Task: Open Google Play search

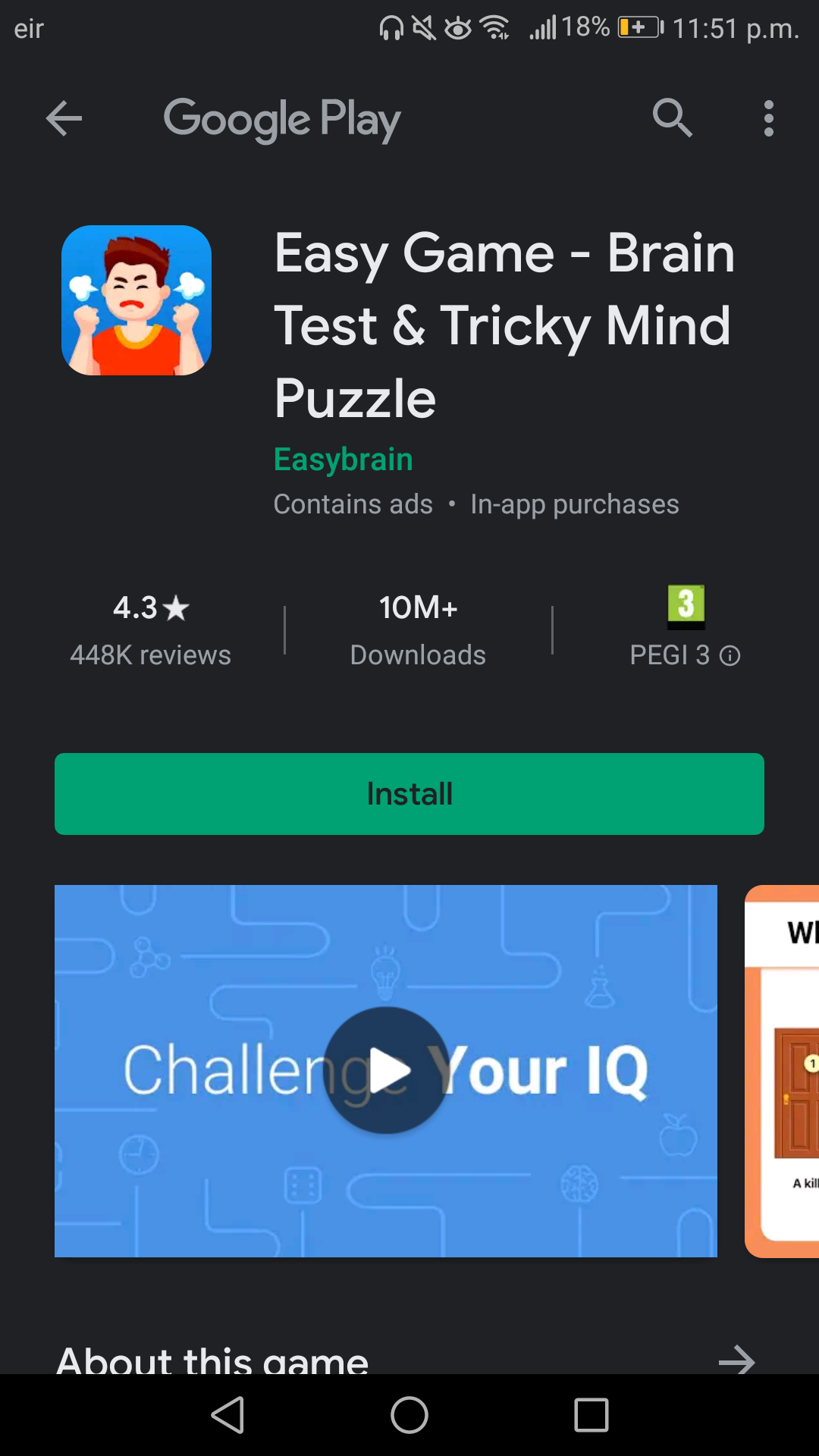Action: click(x=672, y=118)
